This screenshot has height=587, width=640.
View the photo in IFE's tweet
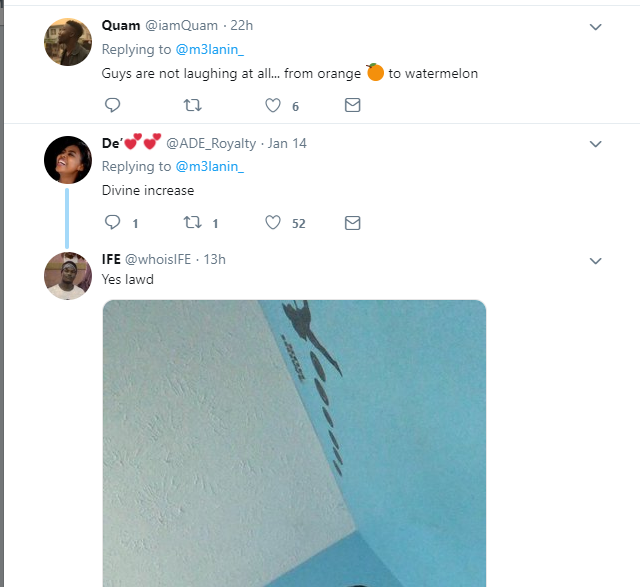294,440
